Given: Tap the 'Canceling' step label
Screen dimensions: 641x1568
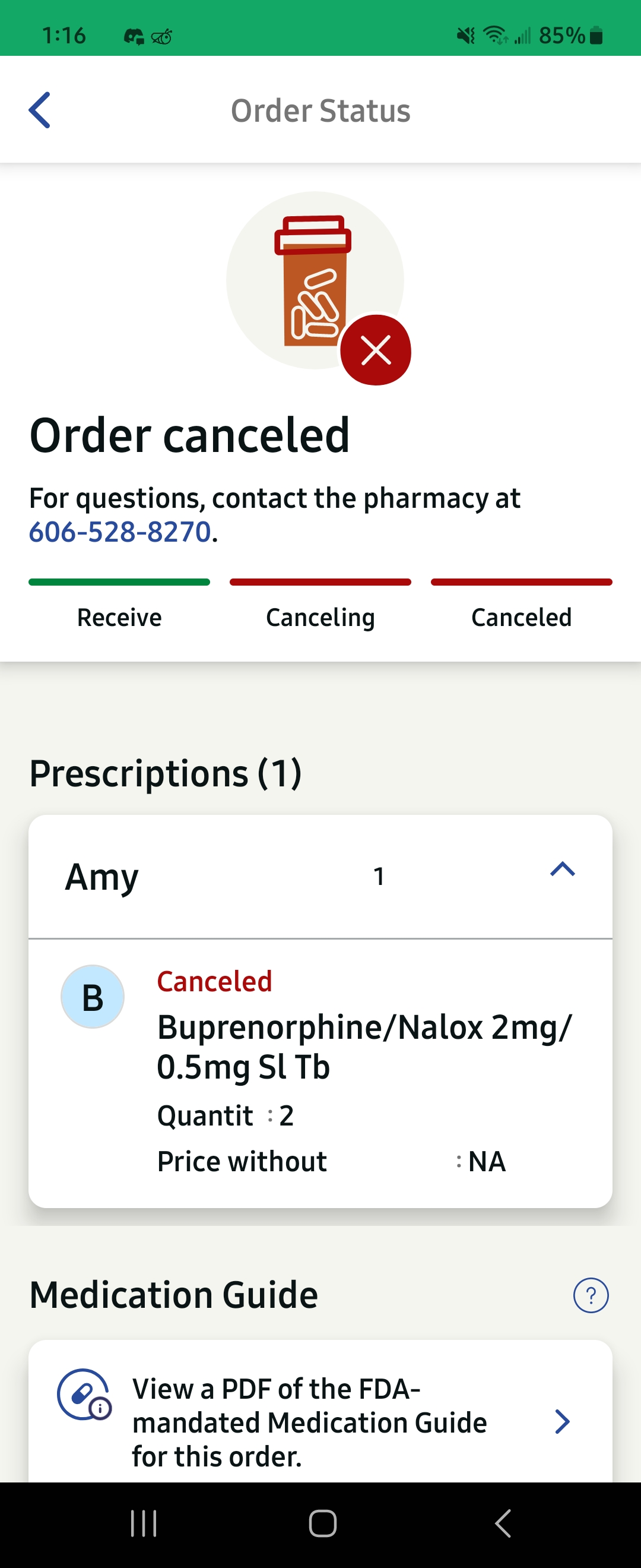Looking at the screenshot, I should point(320,617).
